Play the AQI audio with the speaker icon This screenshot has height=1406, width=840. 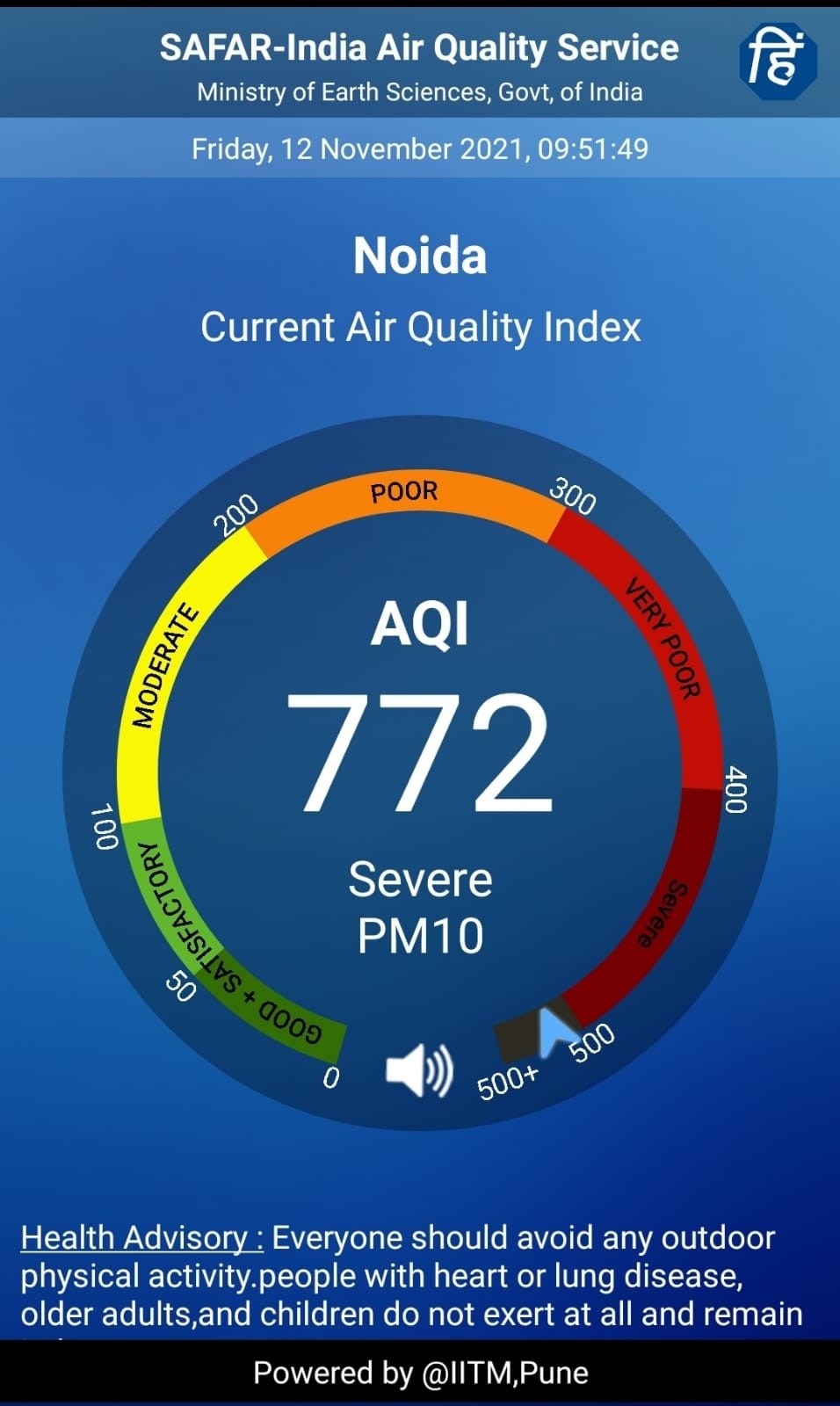coord(419,1069)
